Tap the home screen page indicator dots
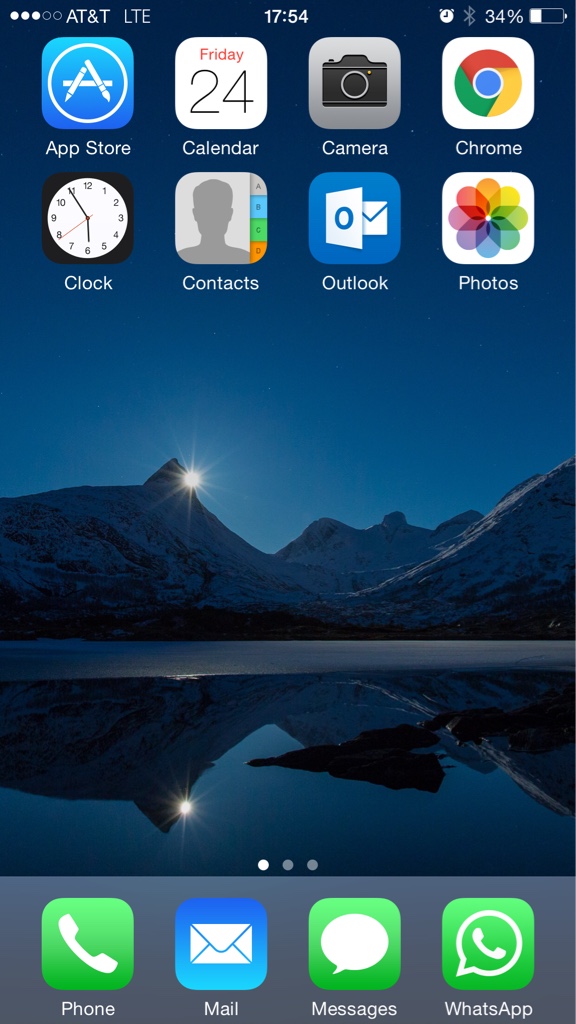Viewport: 576px width, 1024px height. click(x=288, y=865)
